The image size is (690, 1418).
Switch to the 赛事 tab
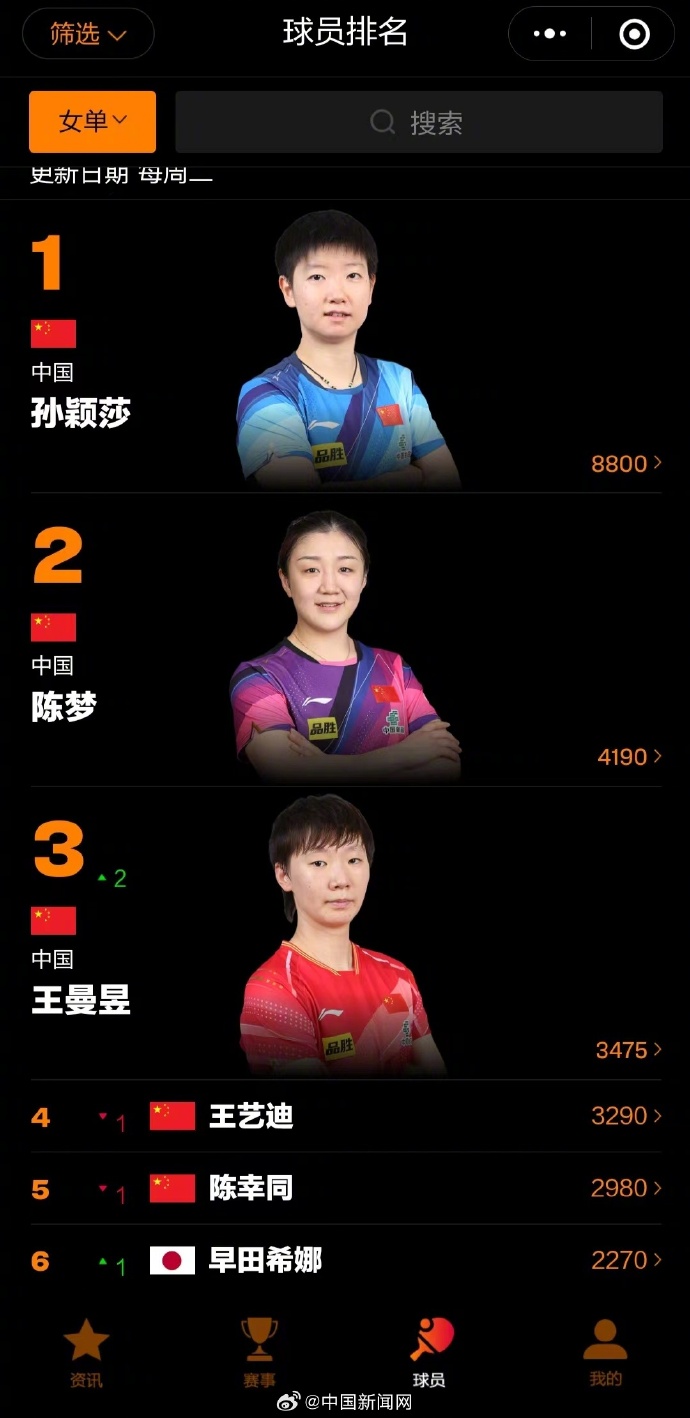tap(259, 1352)
